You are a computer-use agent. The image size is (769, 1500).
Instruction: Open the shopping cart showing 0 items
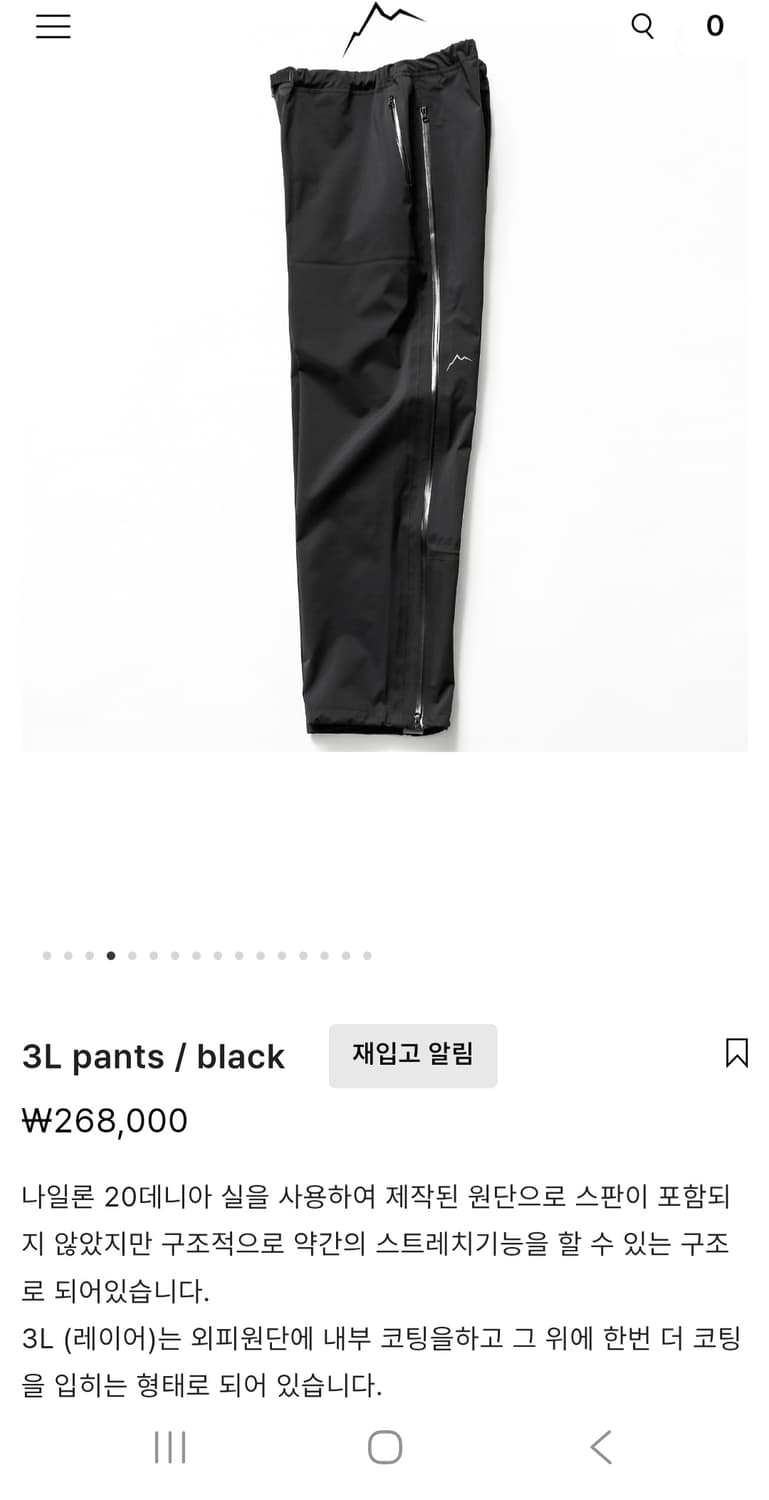[714, 26]
